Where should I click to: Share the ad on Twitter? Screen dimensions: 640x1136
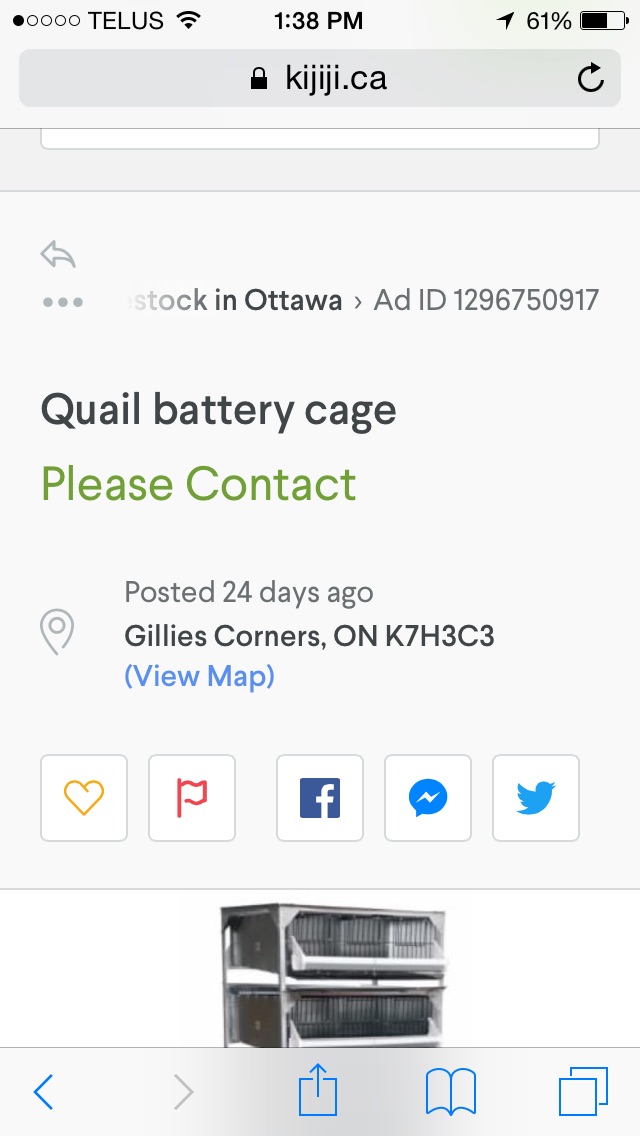536,798
